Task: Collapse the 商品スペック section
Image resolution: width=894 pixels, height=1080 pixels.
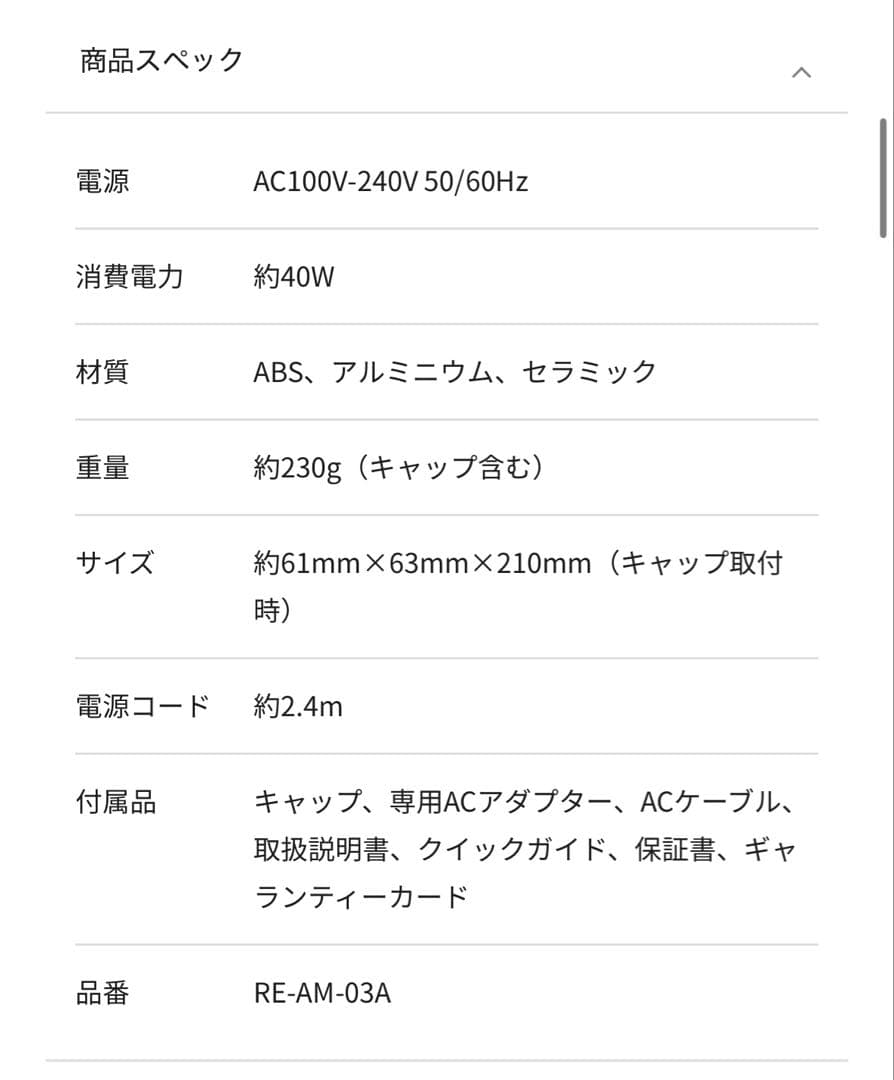Action: click(801, 72)
